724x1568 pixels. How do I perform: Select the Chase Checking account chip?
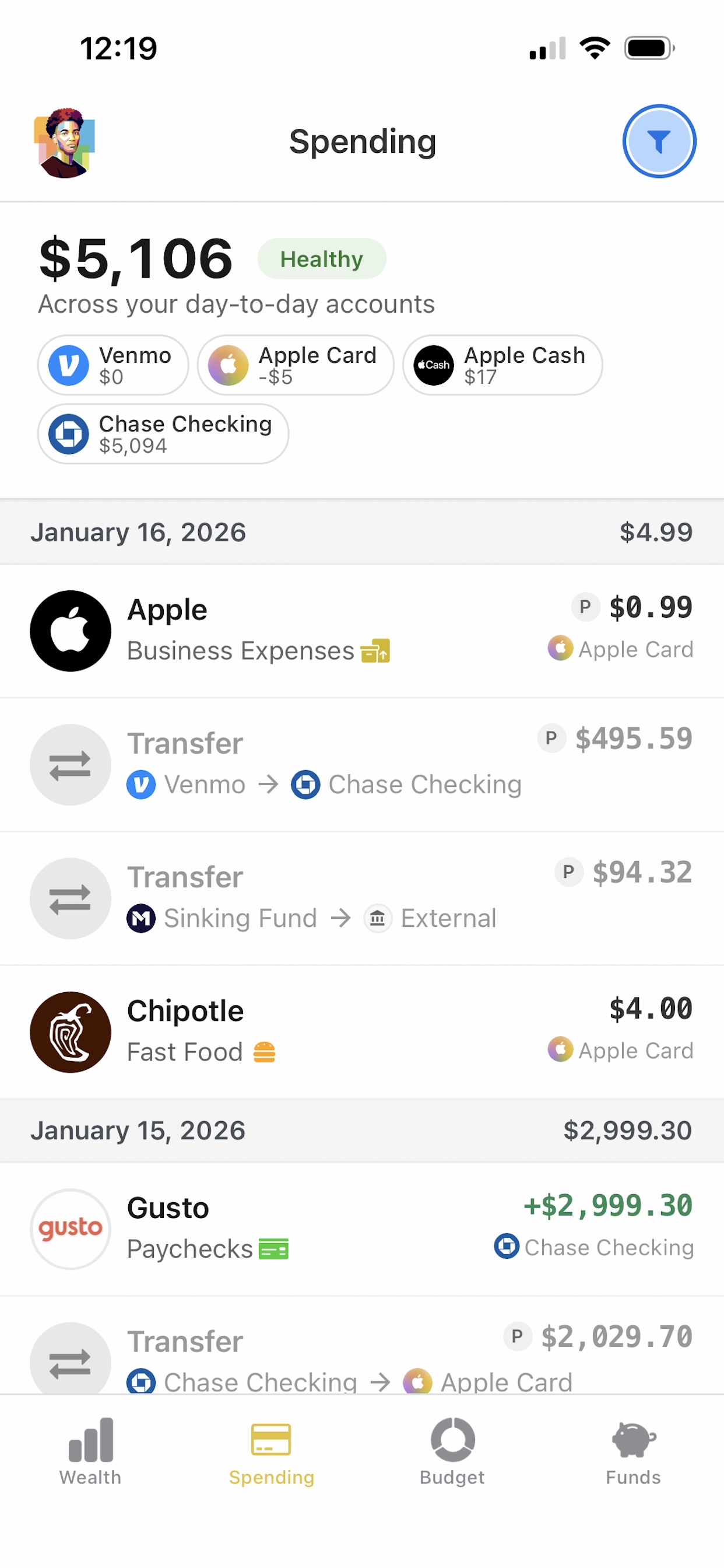(x=163, y=434)
